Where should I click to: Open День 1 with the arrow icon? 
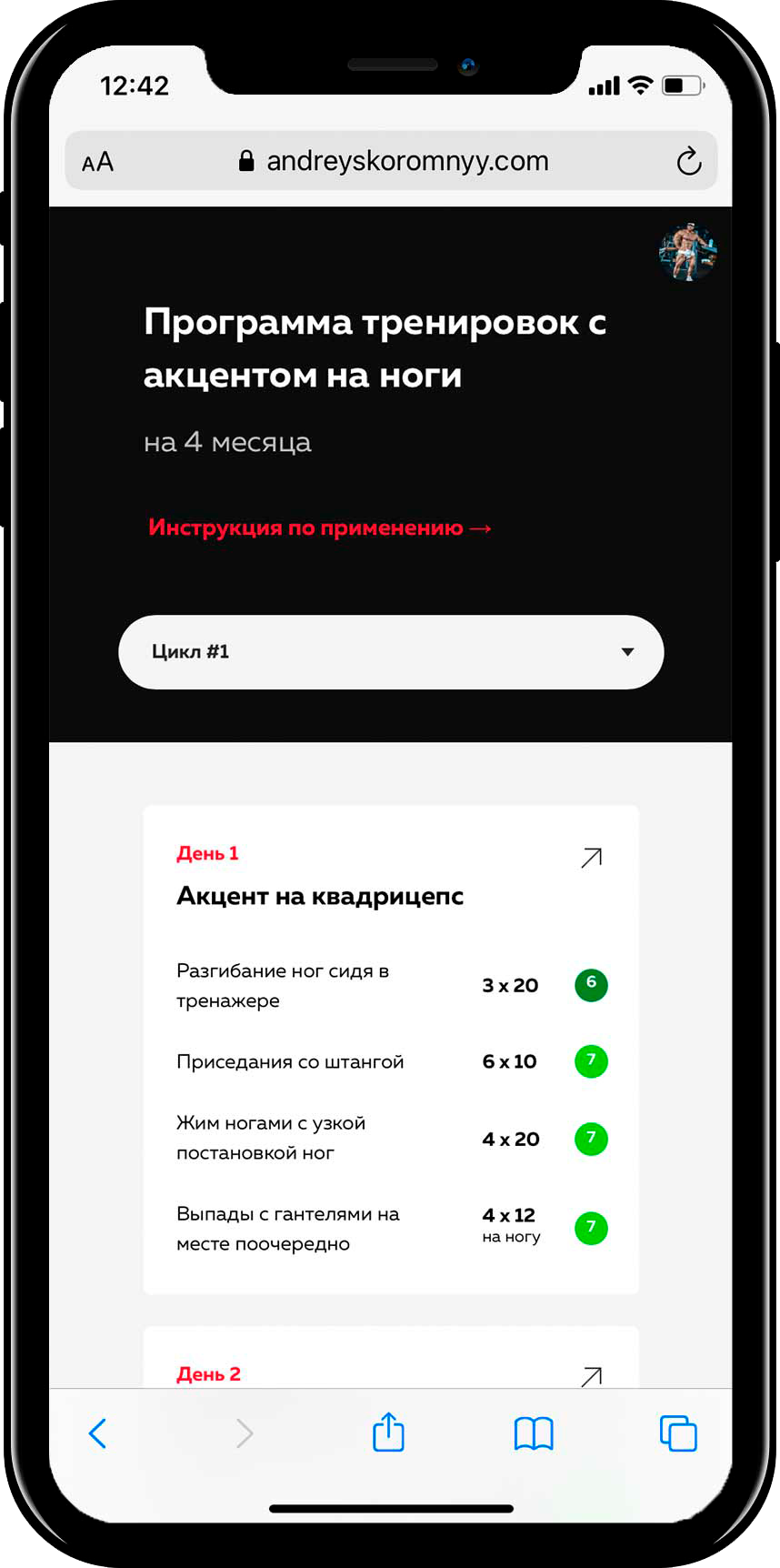592,857
